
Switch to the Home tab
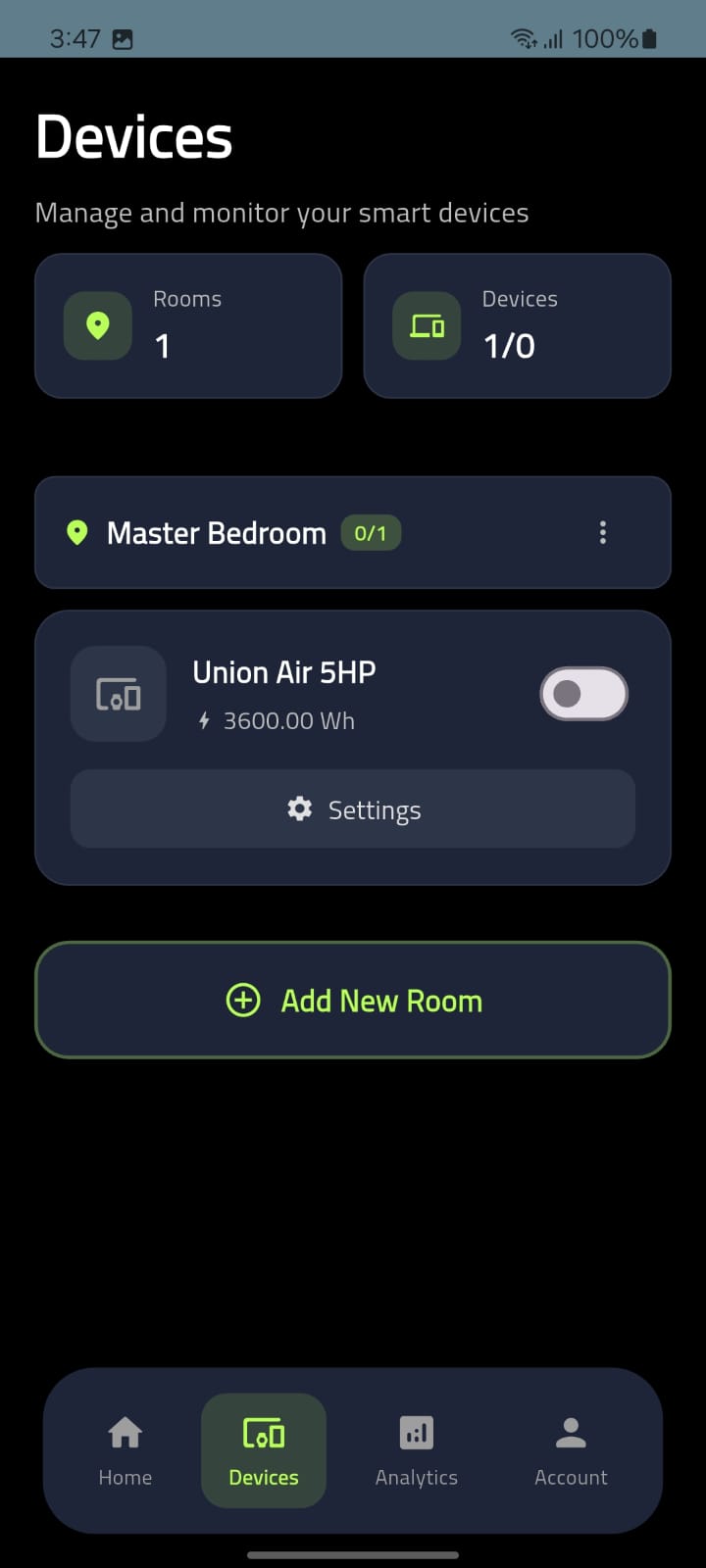(x=126, y=1450)
